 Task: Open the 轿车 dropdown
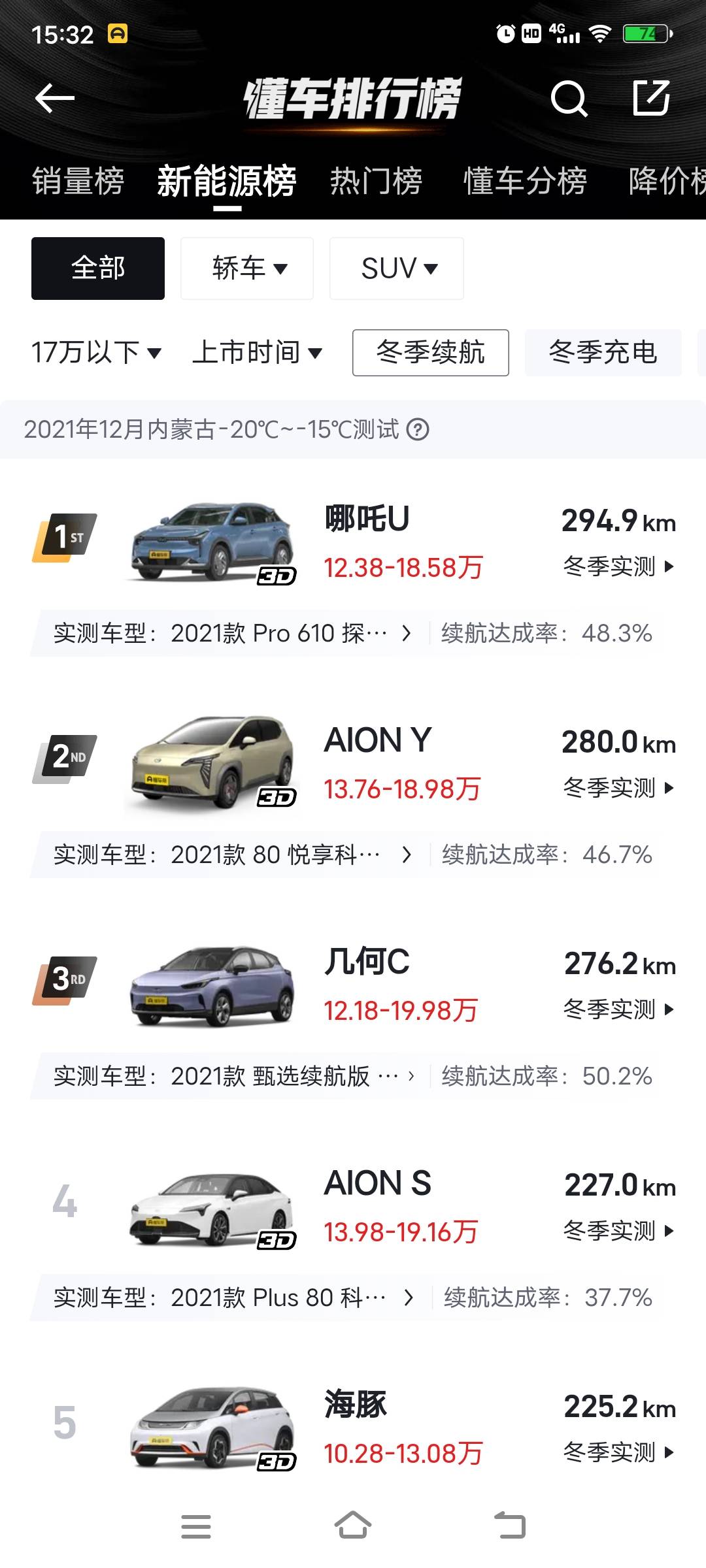246,268
